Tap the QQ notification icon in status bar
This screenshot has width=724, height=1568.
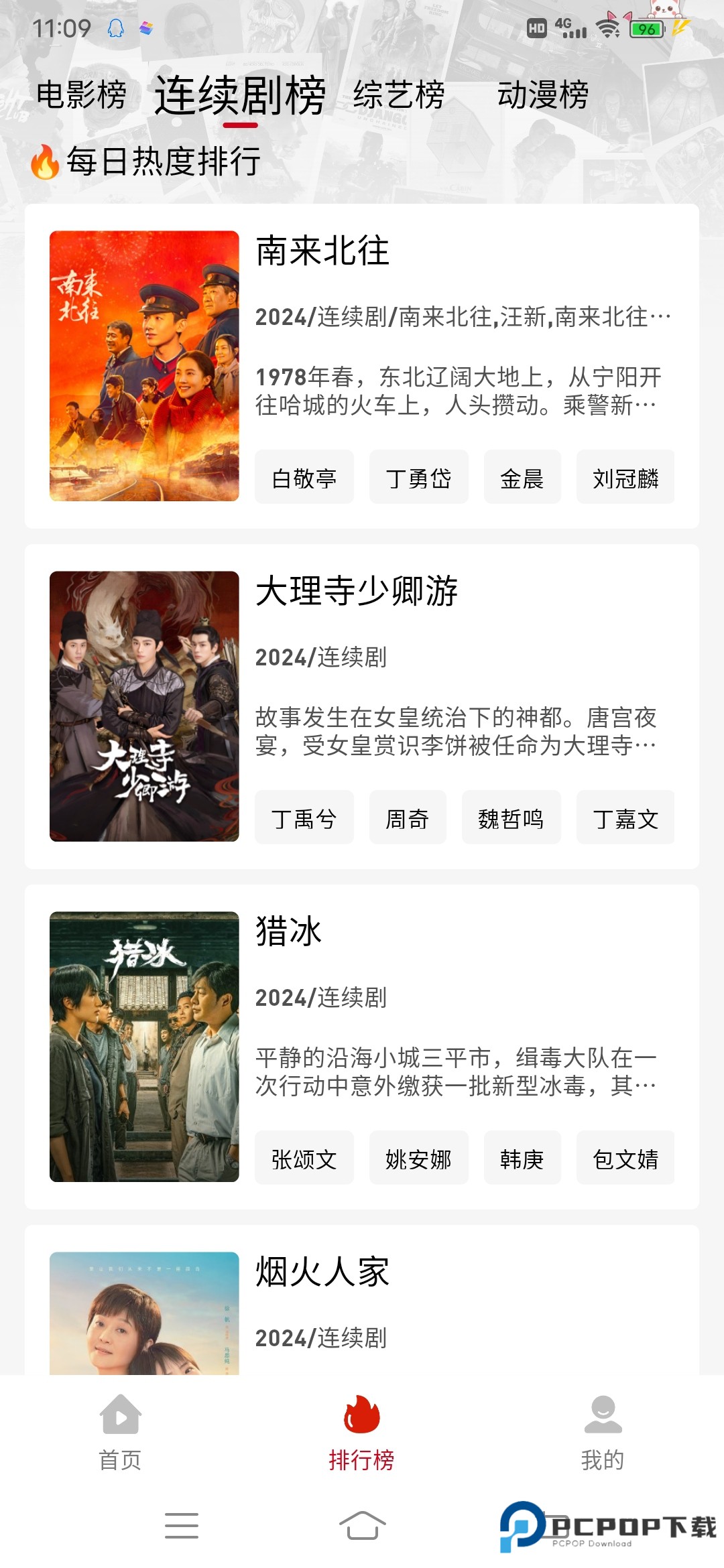(115, 26)
